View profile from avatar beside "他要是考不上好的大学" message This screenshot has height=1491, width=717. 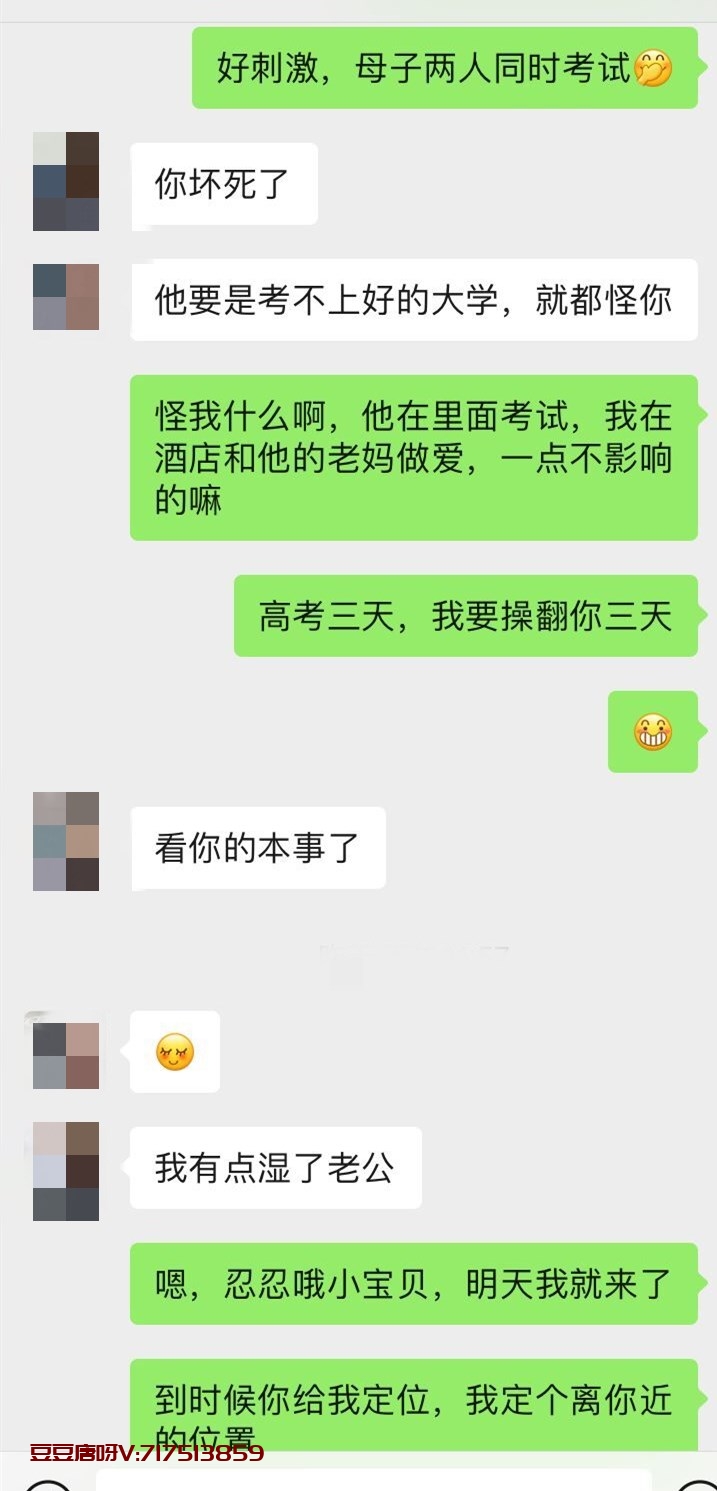[x=66, y=297]
